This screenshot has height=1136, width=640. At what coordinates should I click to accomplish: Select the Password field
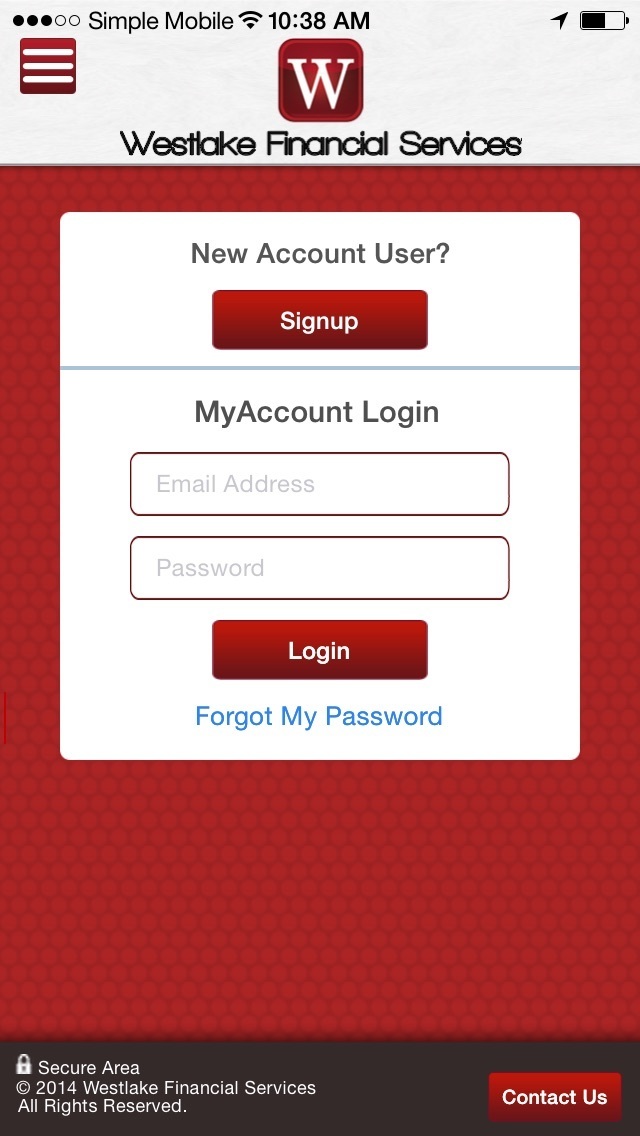point(319,568)
